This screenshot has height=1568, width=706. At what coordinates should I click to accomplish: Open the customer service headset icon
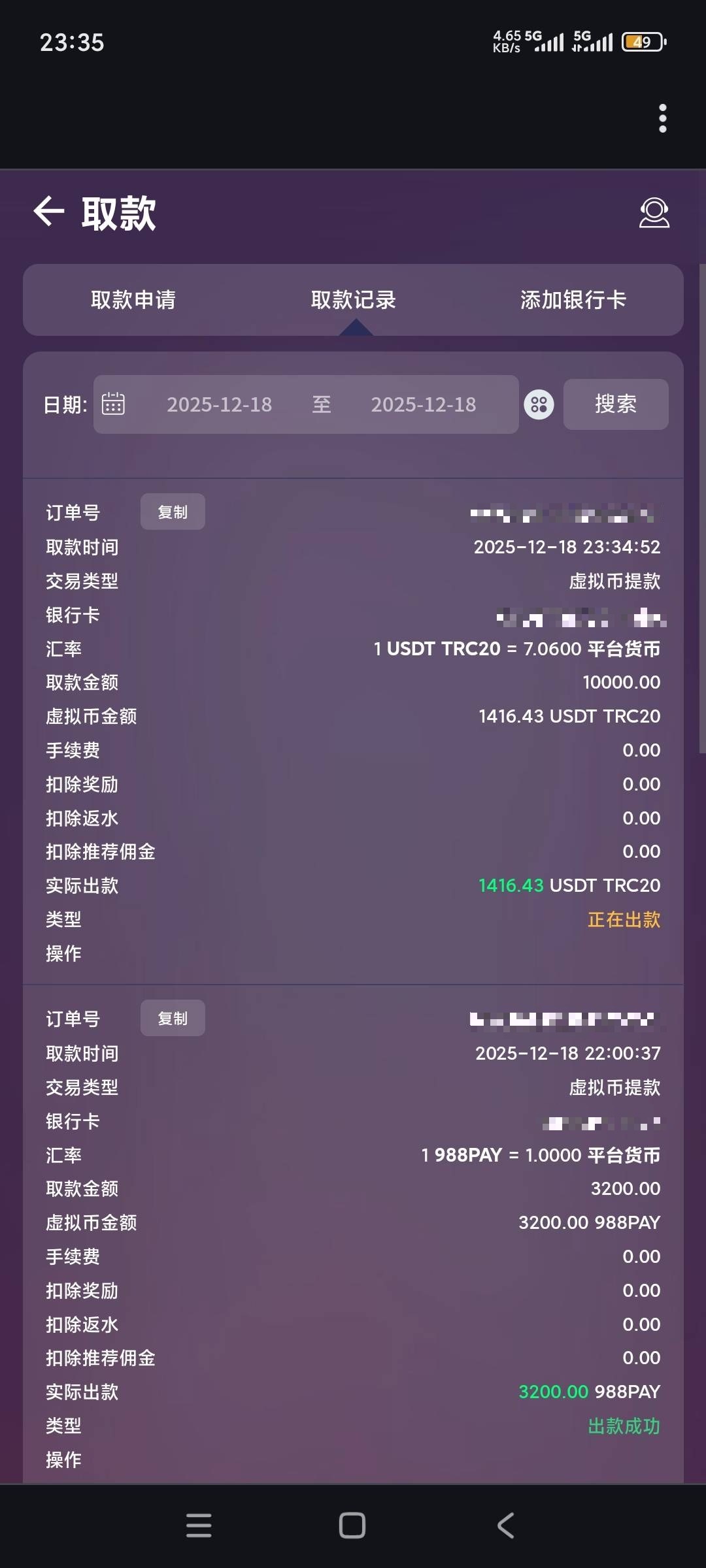[652, 212]
